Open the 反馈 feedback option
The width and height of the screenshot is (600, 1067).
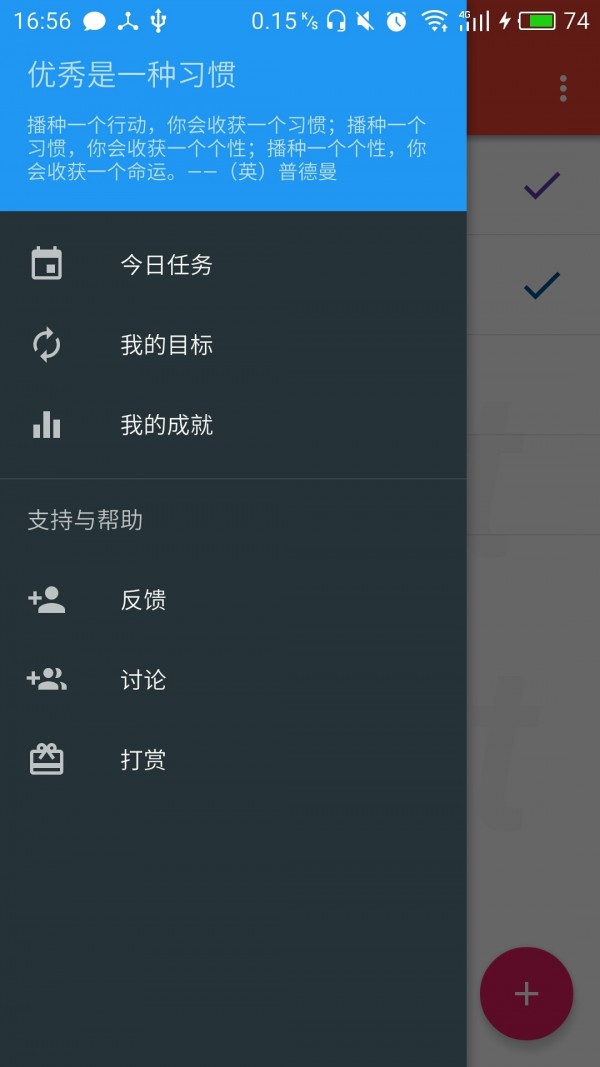click(143, 600)
